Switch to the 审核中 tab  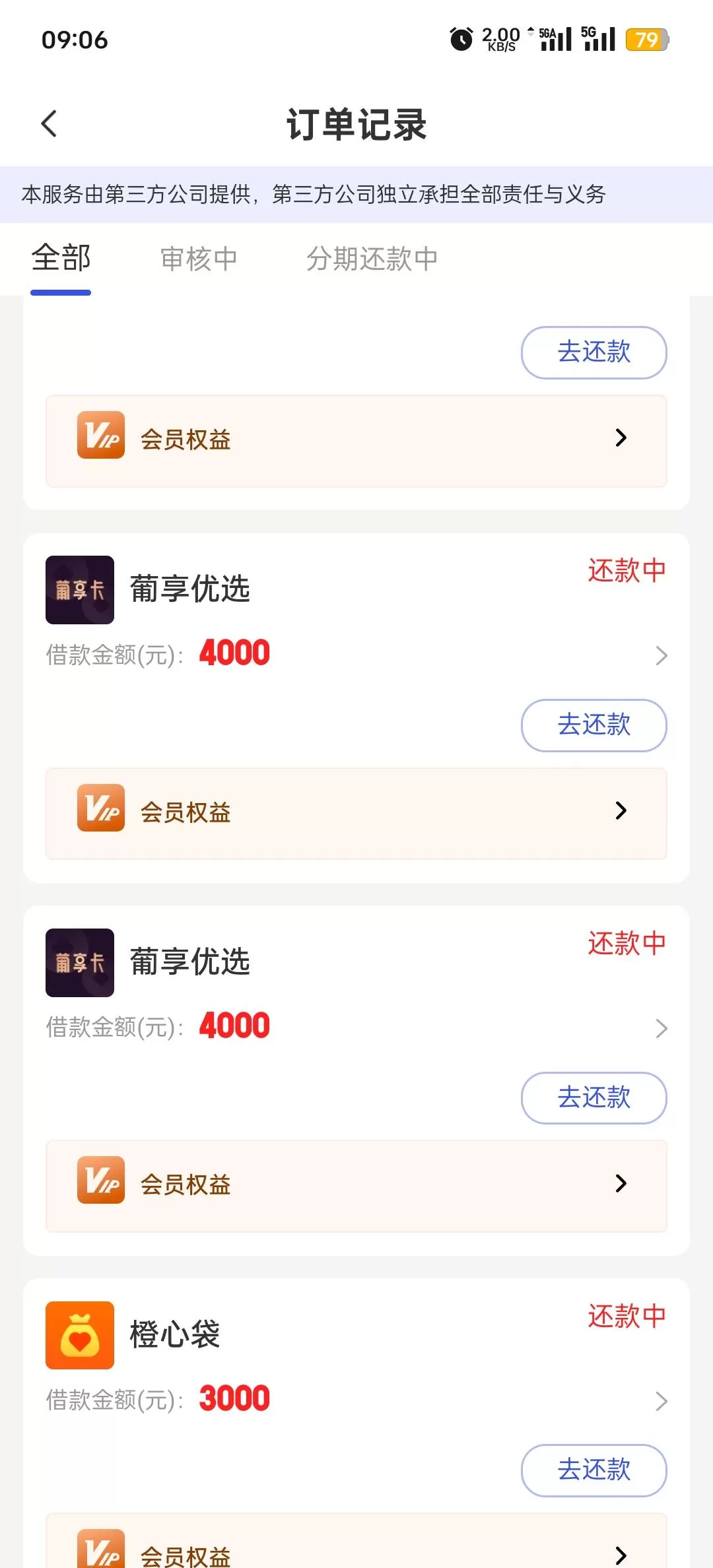[199, 259]
